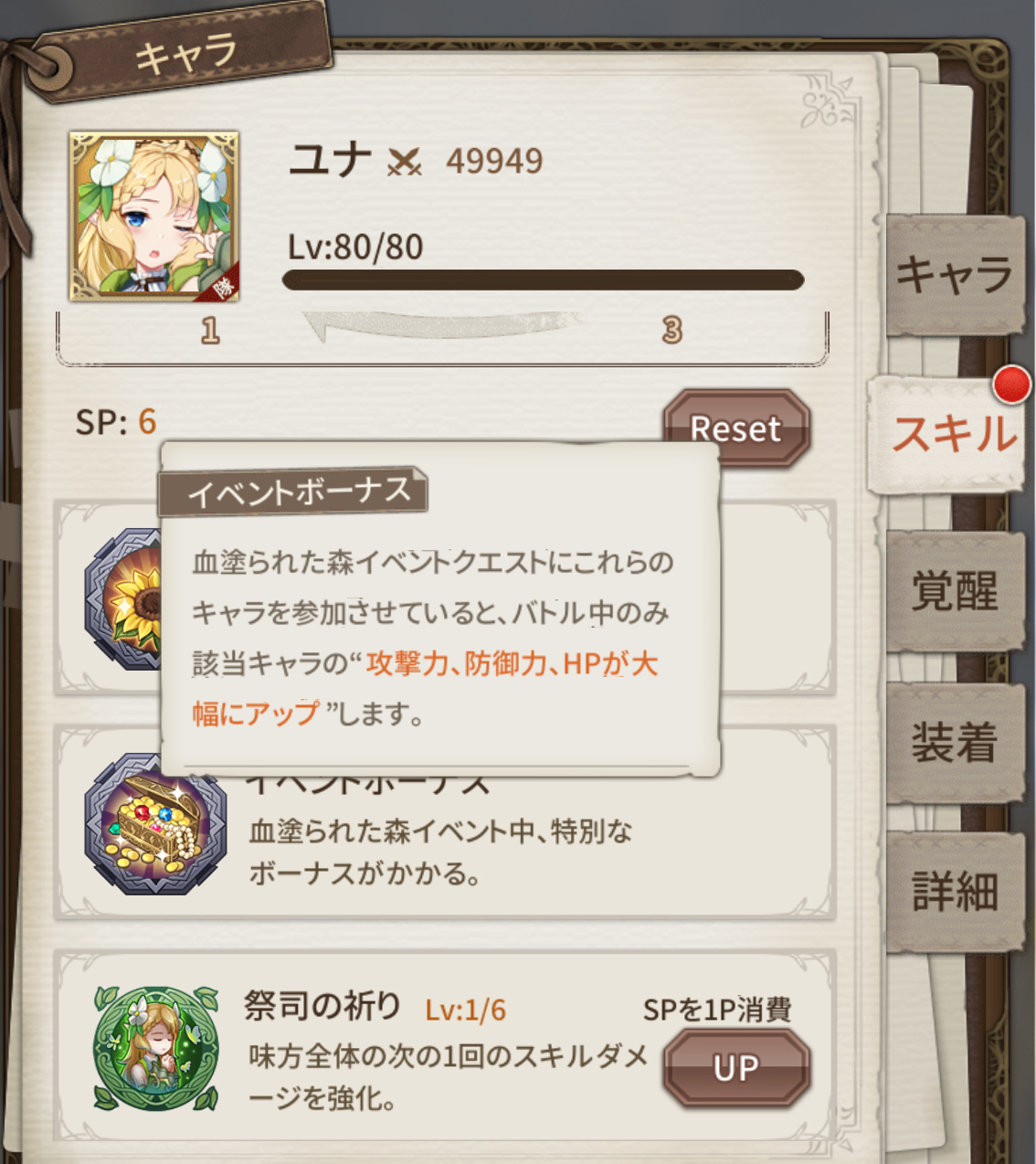The image size is (1036, 1164).
Task: Switch to the キャラ side tab
Action: 955,275
